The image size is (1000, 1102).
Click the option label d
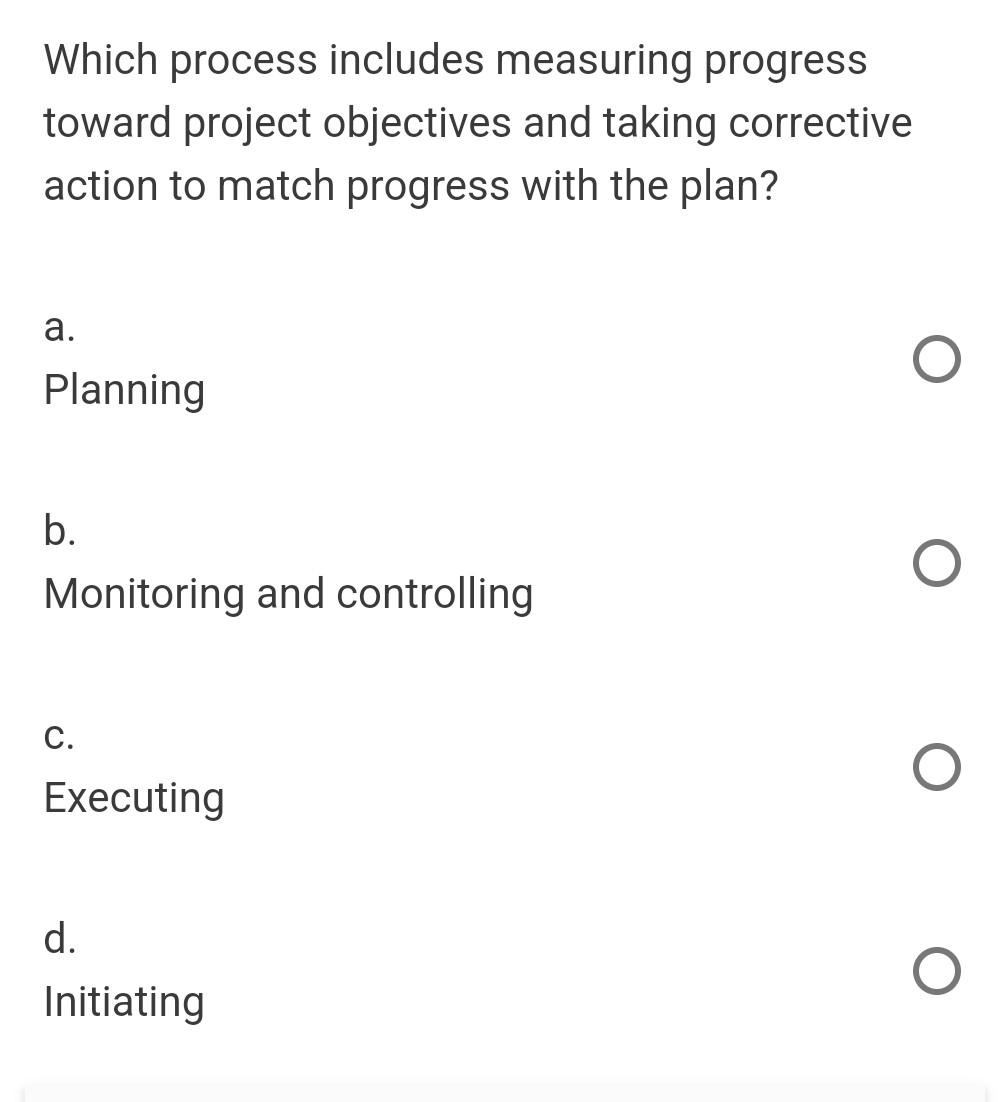point(59,939)
